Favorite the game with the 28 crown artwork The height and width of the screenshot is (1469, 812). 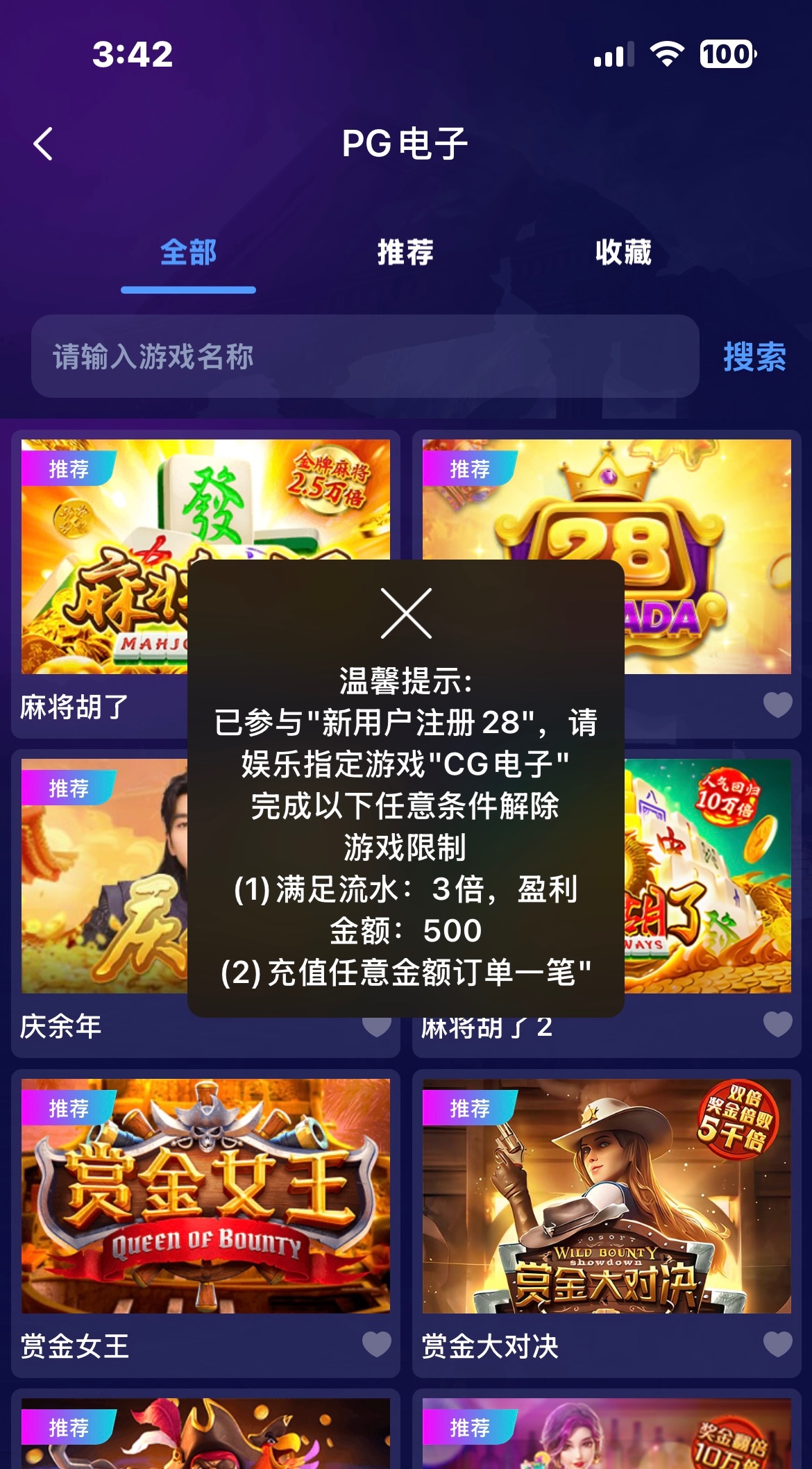click(777, 705)
